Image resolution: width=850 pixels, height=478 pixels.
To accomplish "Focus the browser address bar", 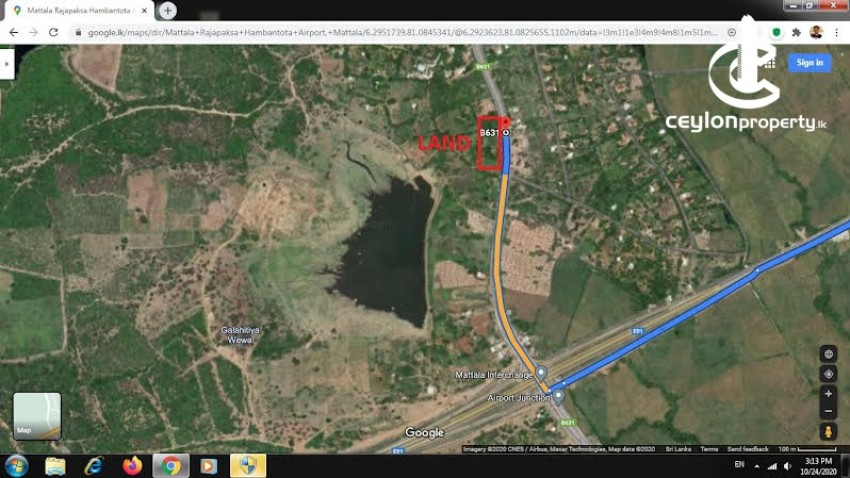I will (x=401, y=33).
